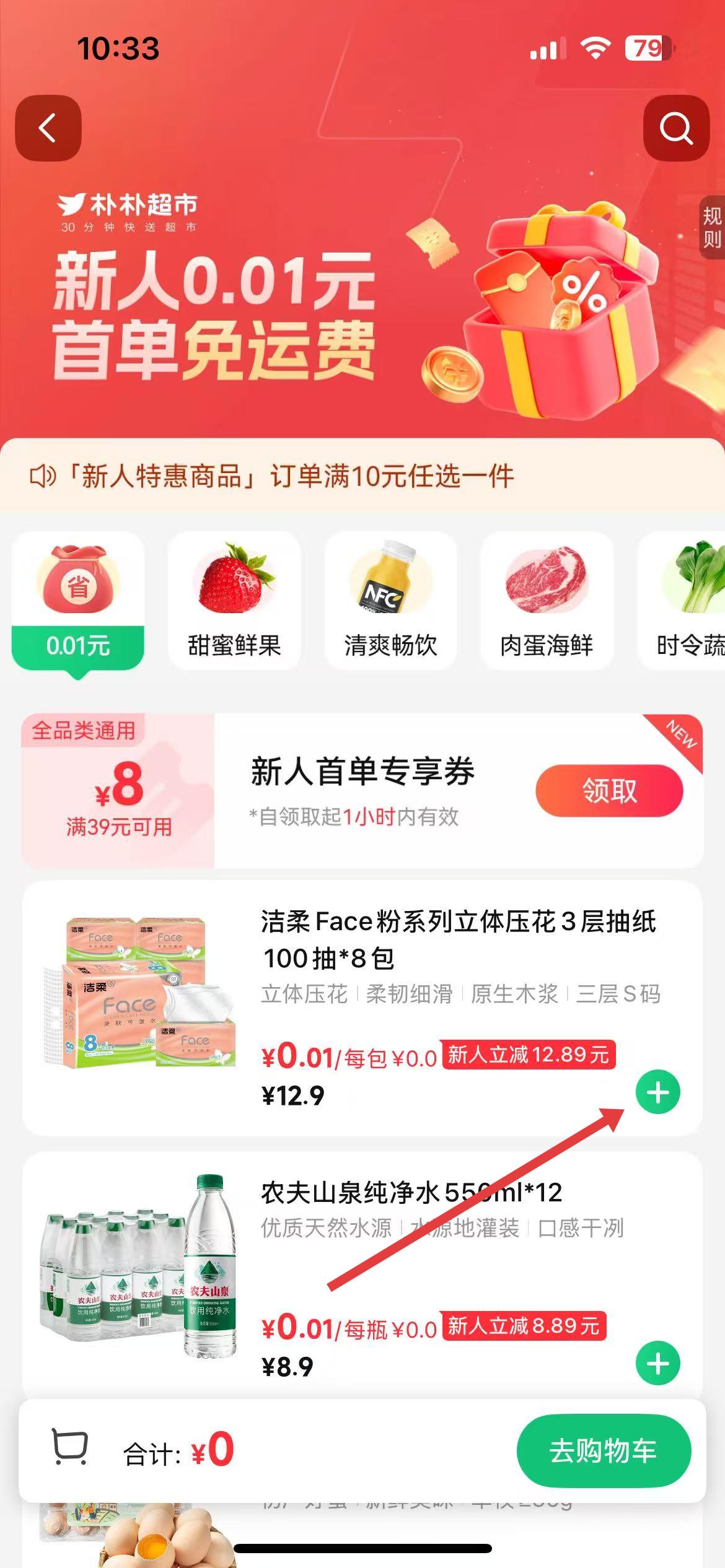Go back using the top-left arrow
Viewport: 725px width, 1568px height.
(48, 128)
